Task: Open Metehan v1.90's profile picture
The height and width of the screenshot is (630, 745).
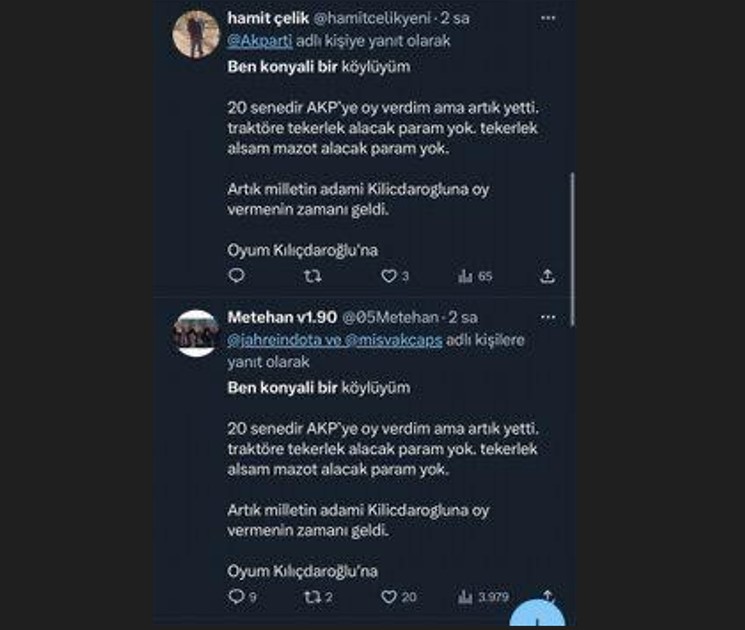Action: click(196, 333)
